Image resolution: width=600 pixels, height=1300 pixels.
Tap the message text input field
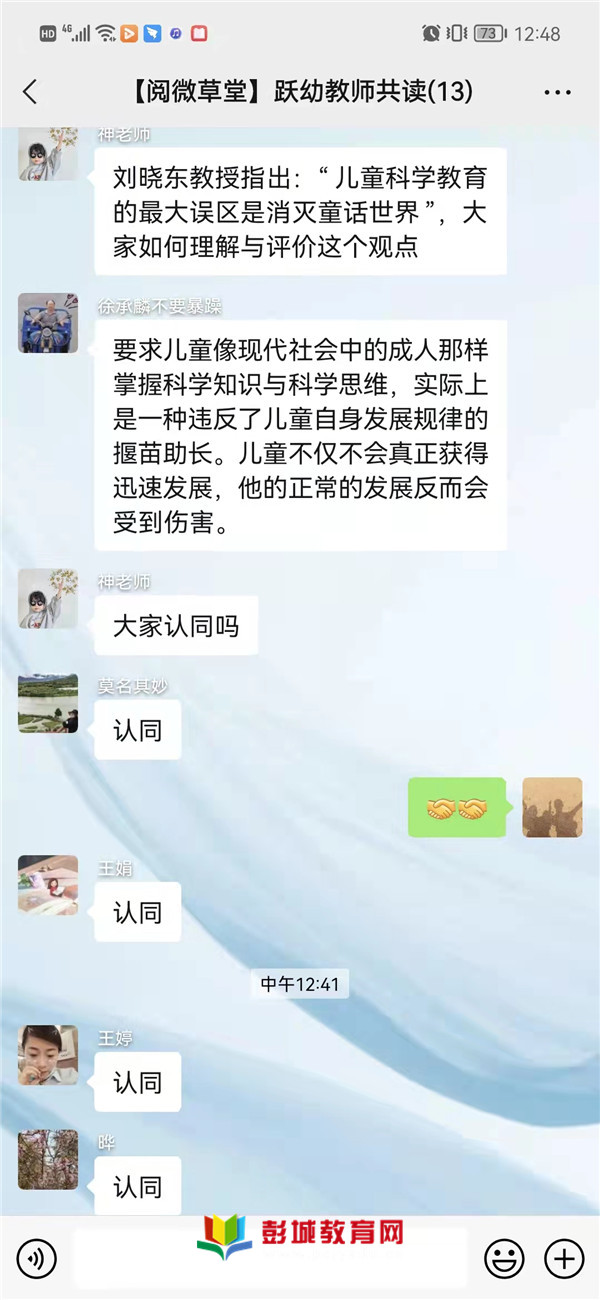(x=270, y=1258)
